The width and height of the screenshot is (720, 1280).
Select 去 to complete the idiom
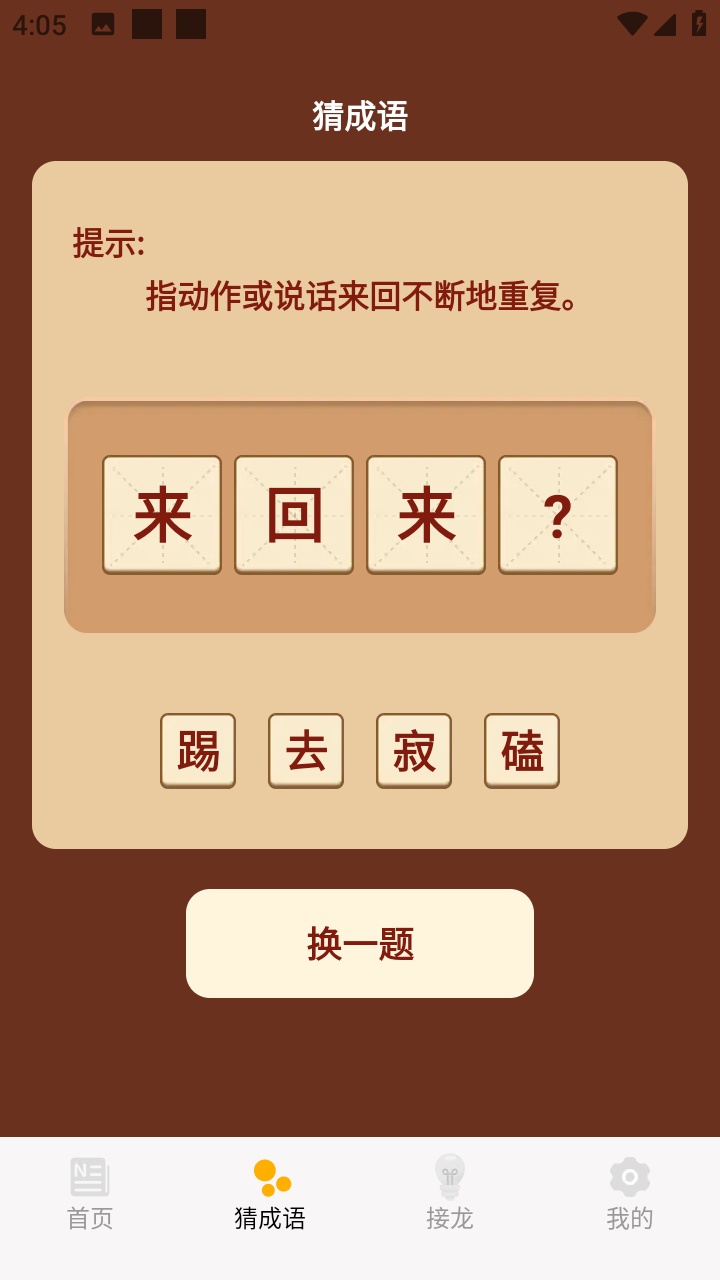(306, 750)
